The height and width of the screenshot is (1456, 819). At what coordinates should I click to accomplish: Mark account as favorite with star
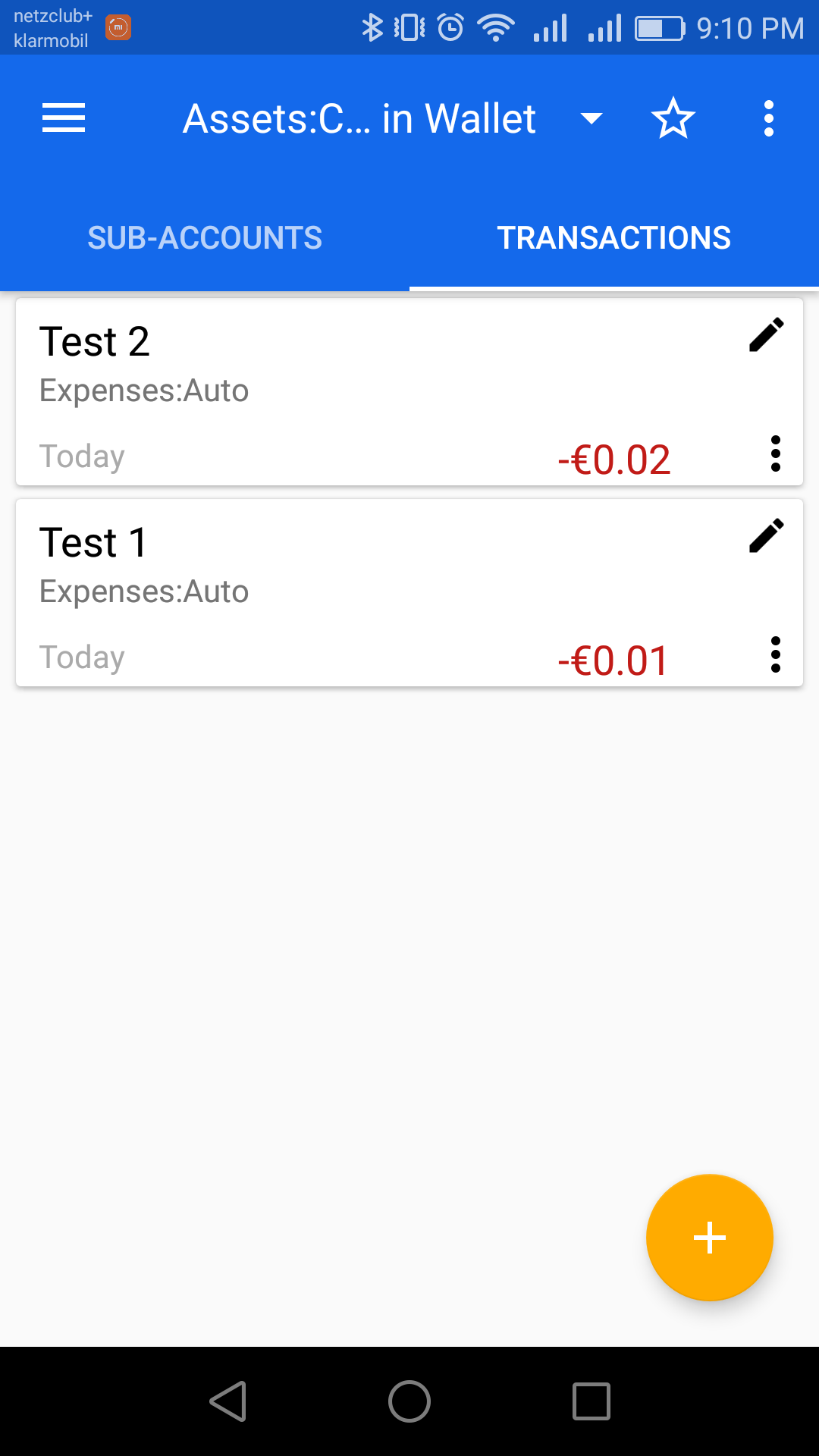coord(673,119)
